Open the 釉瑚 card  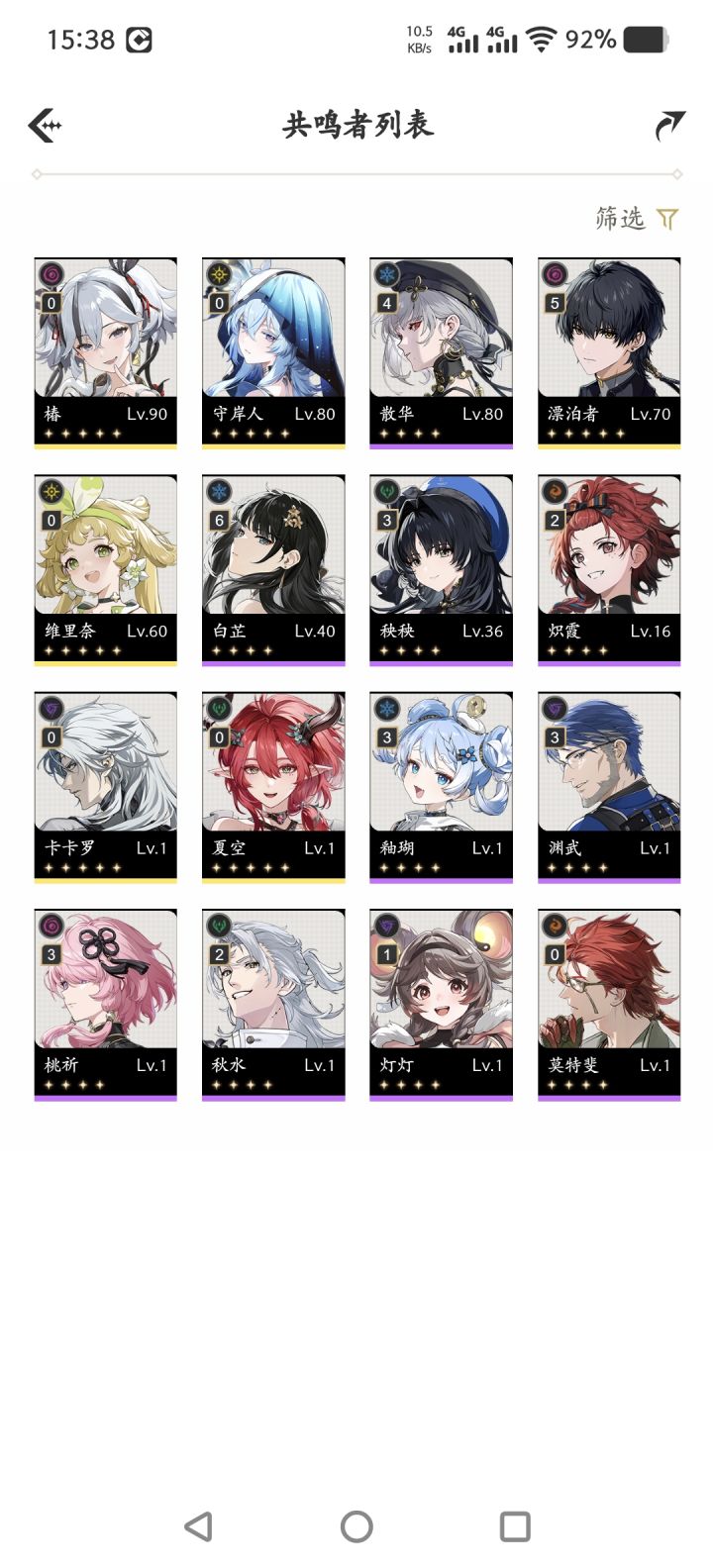442,787
